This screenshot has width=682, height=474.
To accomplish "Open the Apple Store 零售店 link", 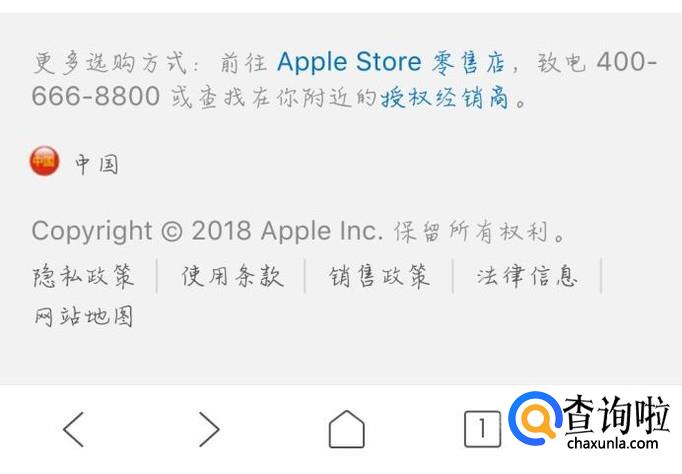I will pos(392,62).
